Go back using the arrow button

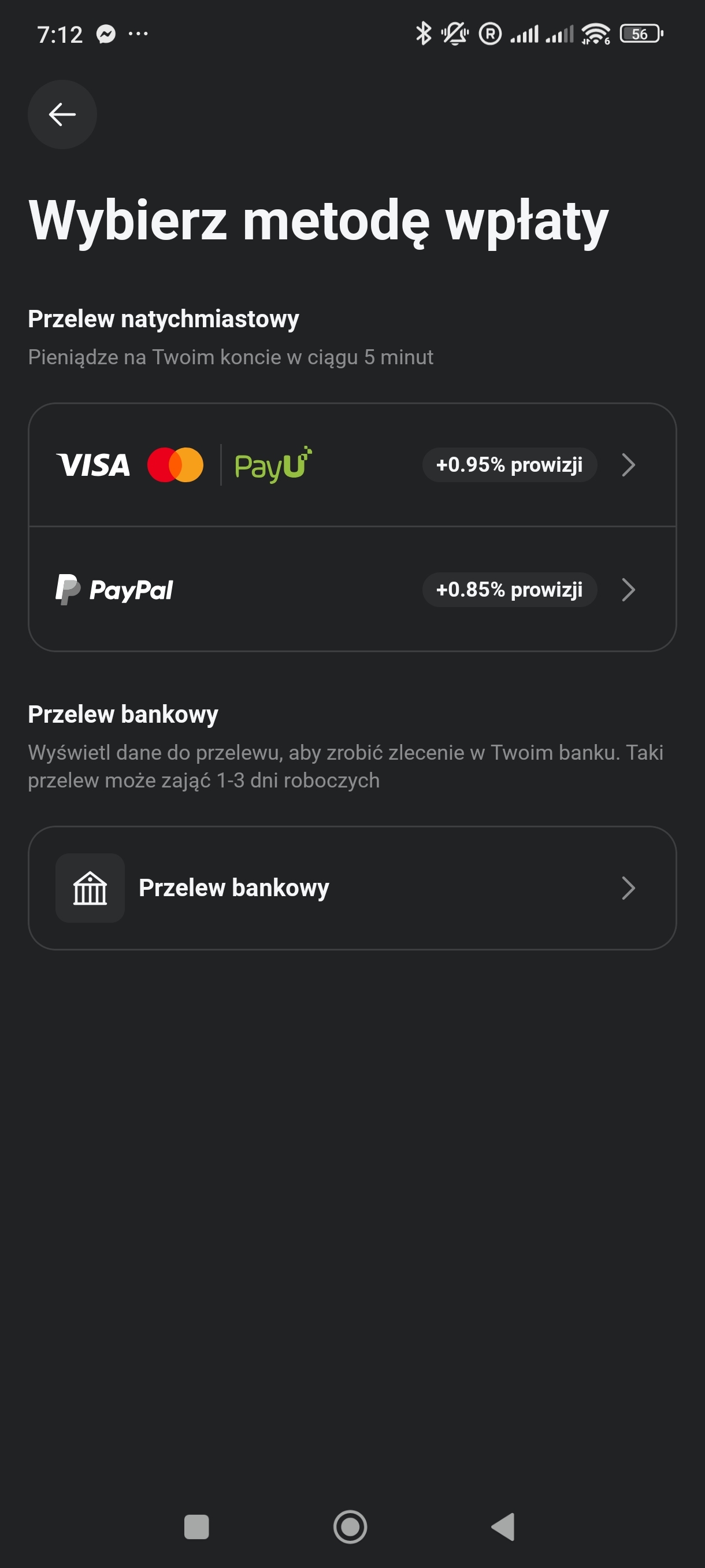(62, 114)
